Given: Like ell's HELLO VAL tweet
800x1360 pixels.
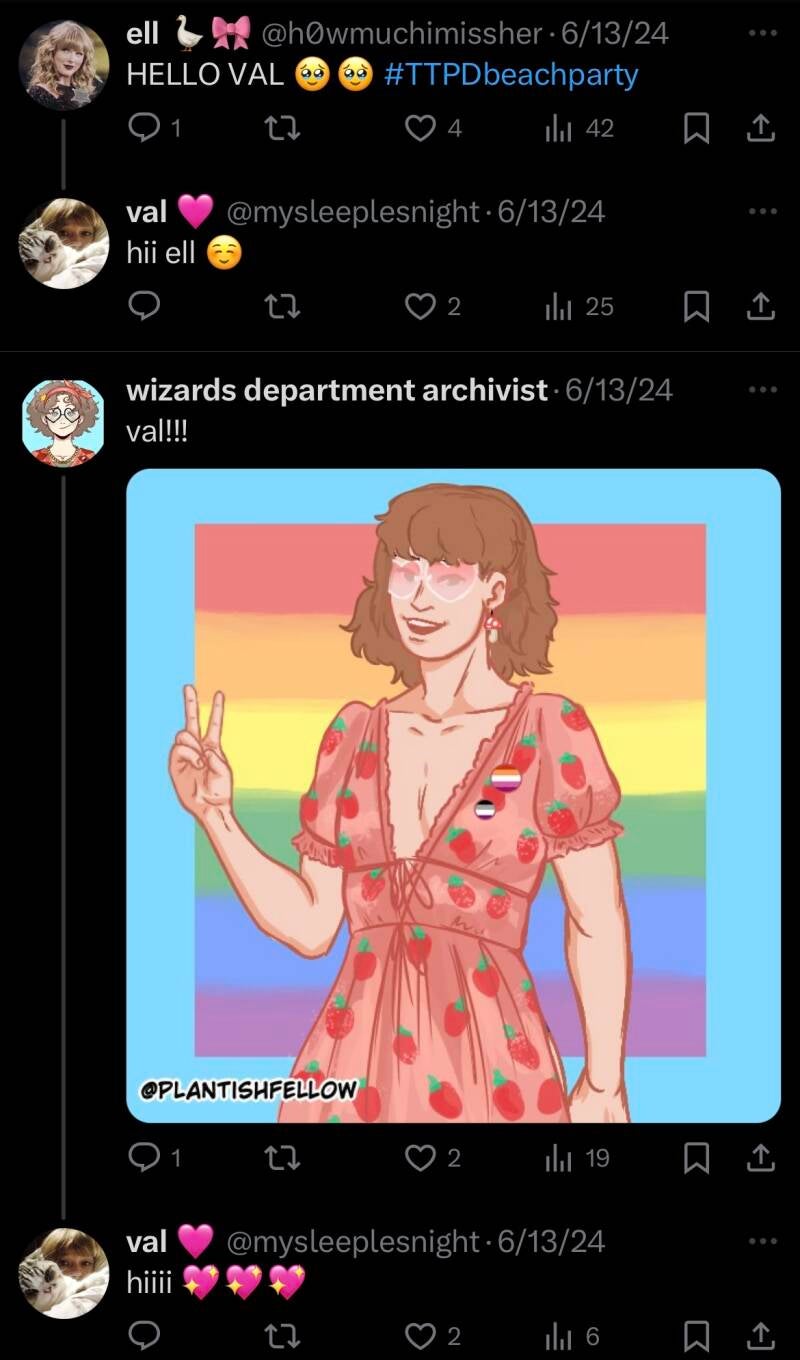Looking at the screenshot, I should (x=421, y=128).
